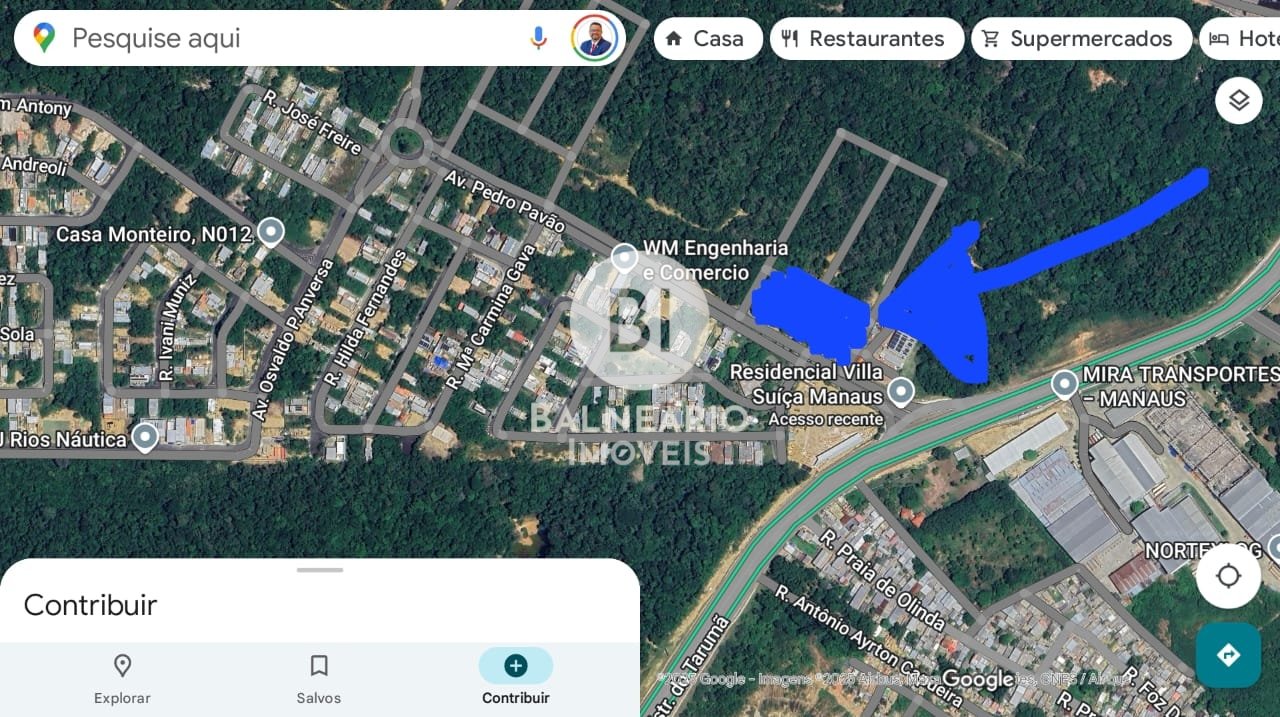Center map on my current location
This screenshot has width=1280, height=717.
pos(1228,576)
